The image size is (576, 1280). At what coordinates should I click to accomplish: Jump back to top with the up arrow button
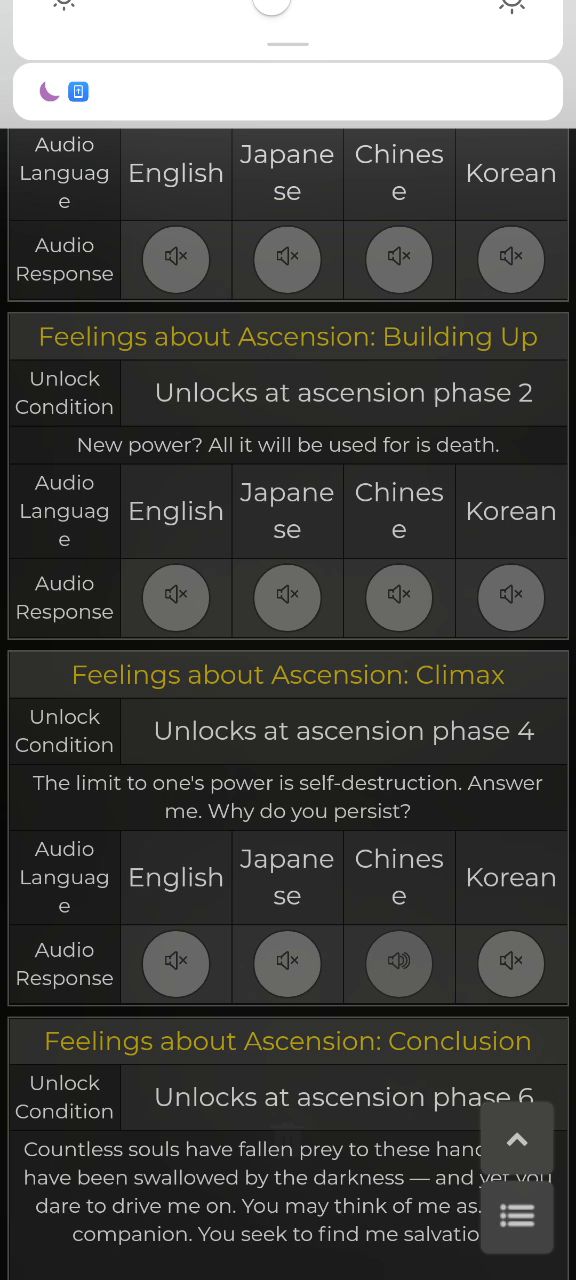(x=517, y=1138)
